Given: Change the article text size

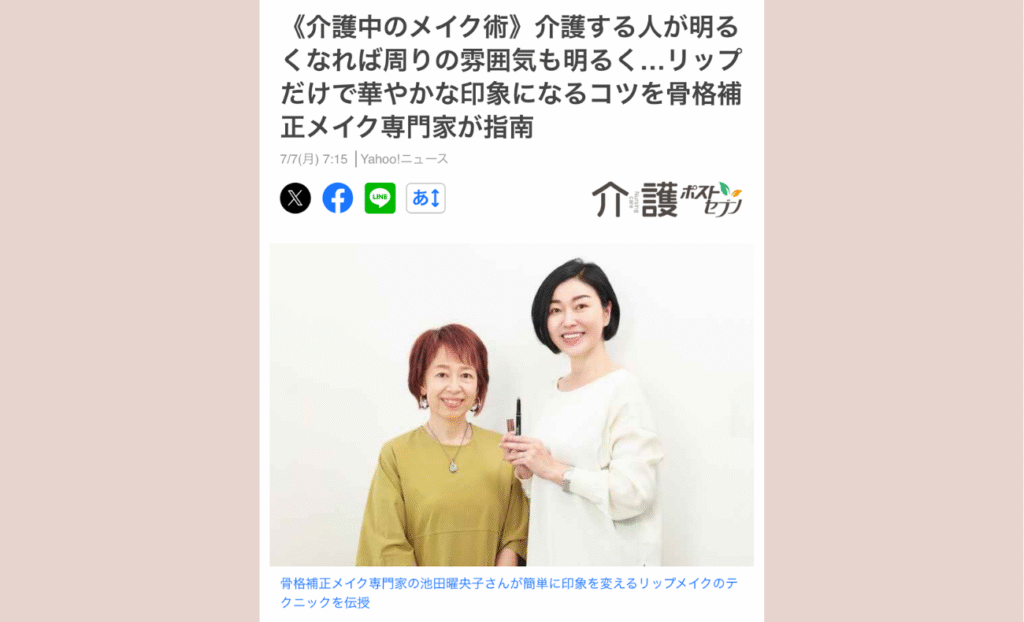Looking at the screenshot, I should pos(426,198).
